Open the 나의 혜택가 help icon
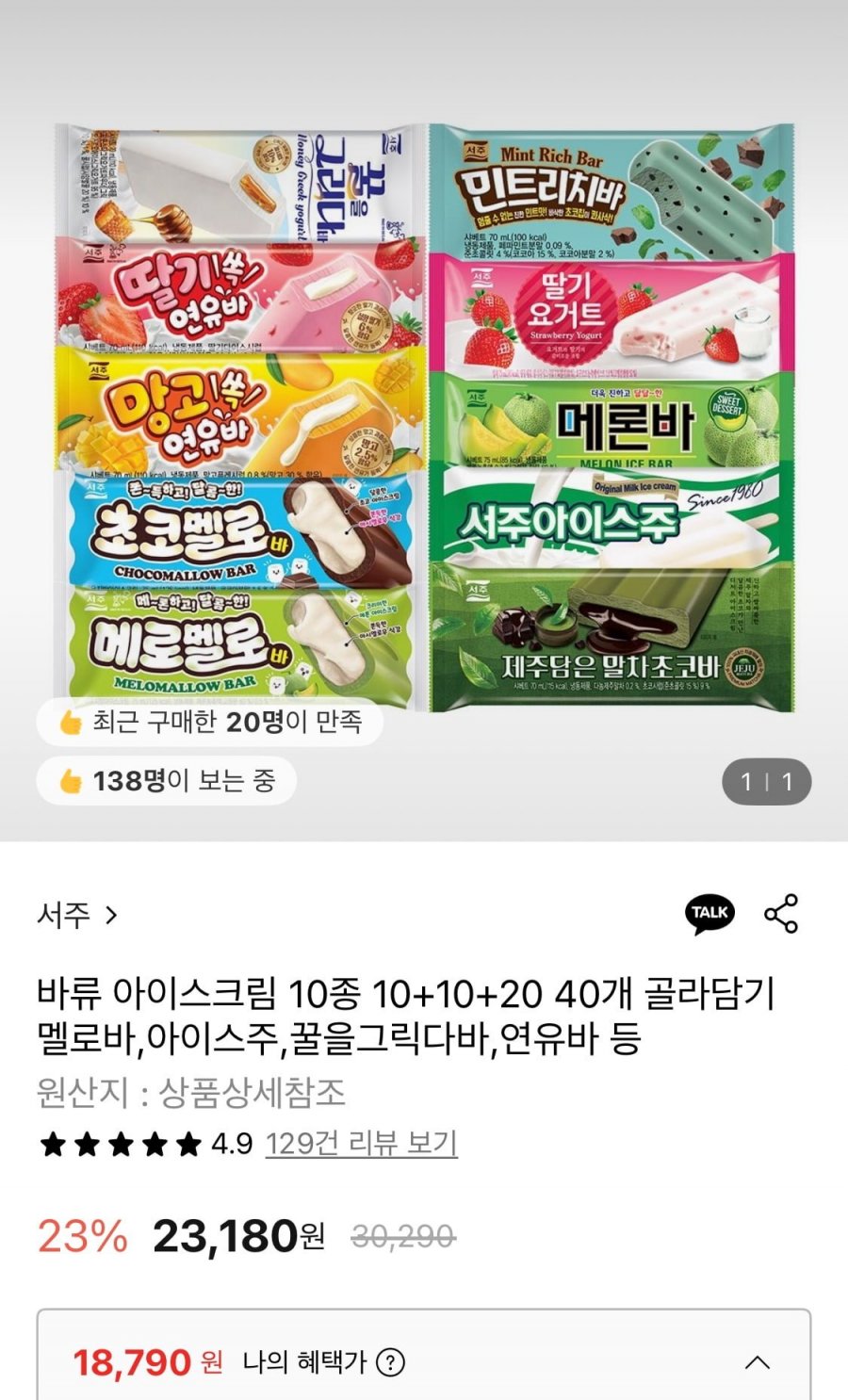The image size is (848, 1400). 390,1362
